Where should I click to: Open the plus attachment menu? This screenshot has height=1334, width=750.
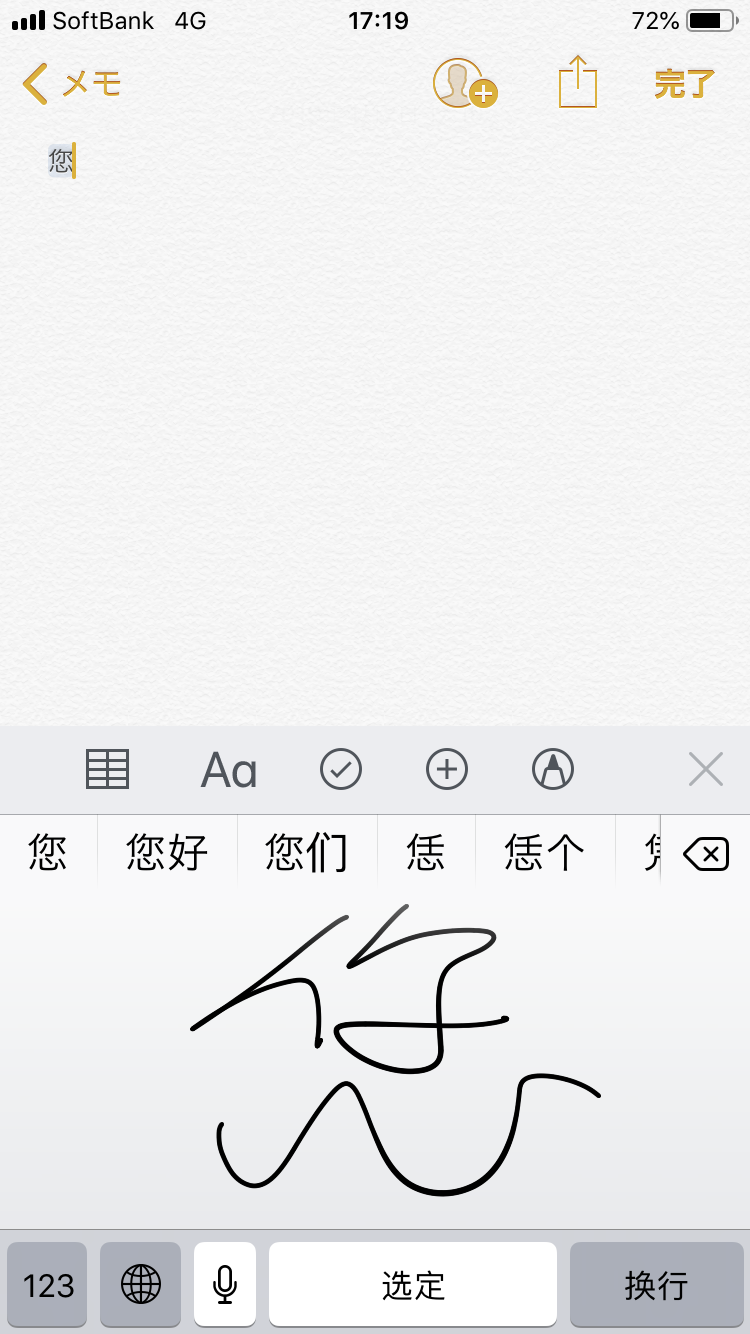(x=447, y=770)
